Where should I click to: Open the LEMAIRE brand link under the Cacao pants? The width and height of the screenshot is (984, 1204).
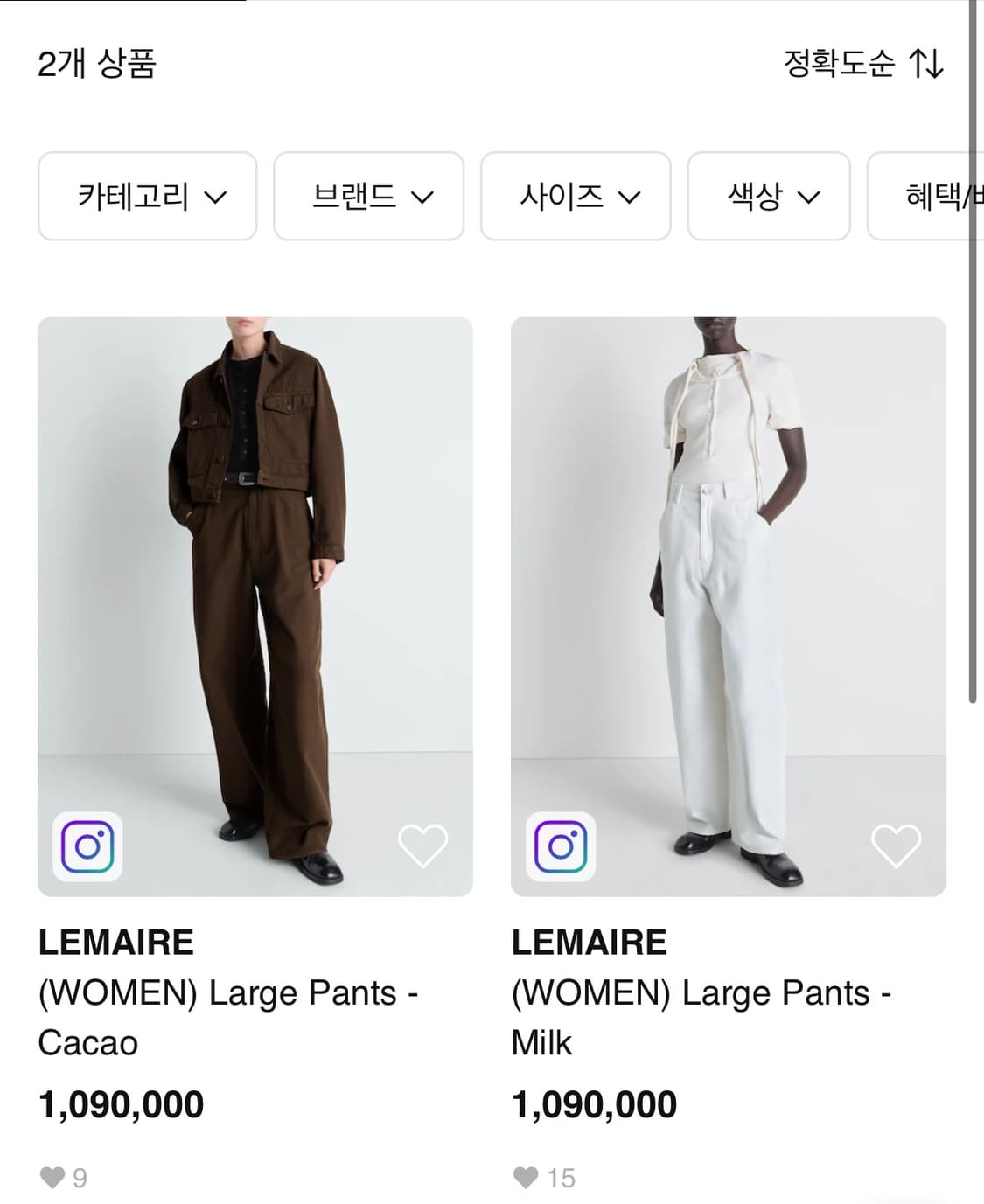click(117, 943)
